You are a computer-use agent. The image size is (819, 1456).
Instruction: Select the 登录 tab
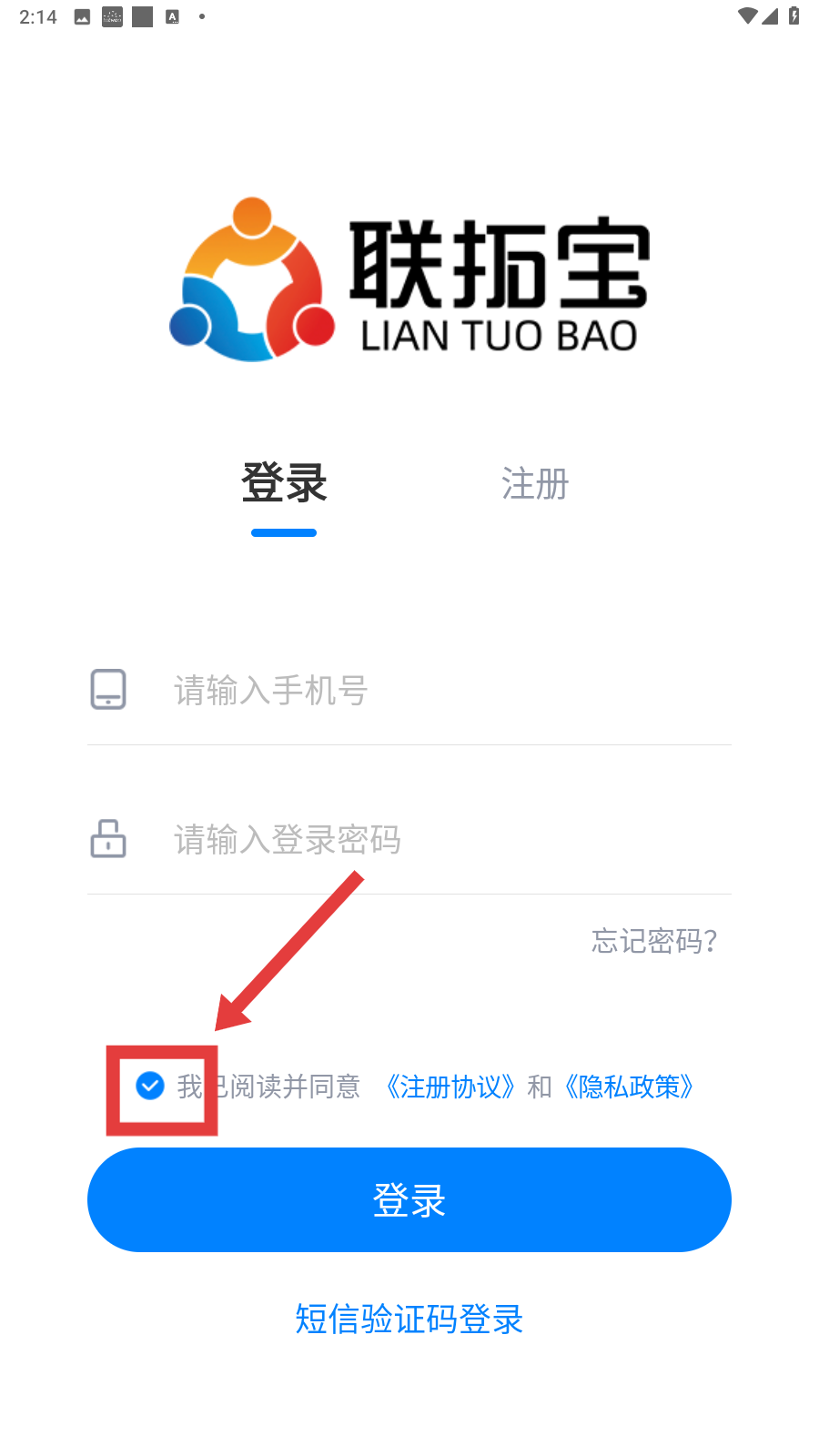(x=284, y=483)
